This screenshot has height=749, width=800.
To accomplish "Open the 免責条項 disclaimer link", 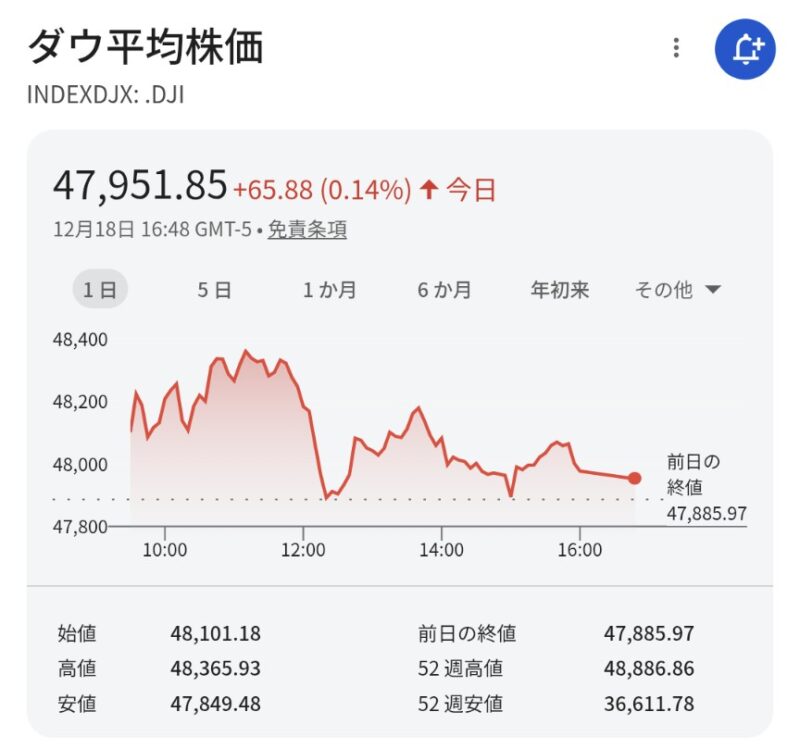I will point(307,229).
